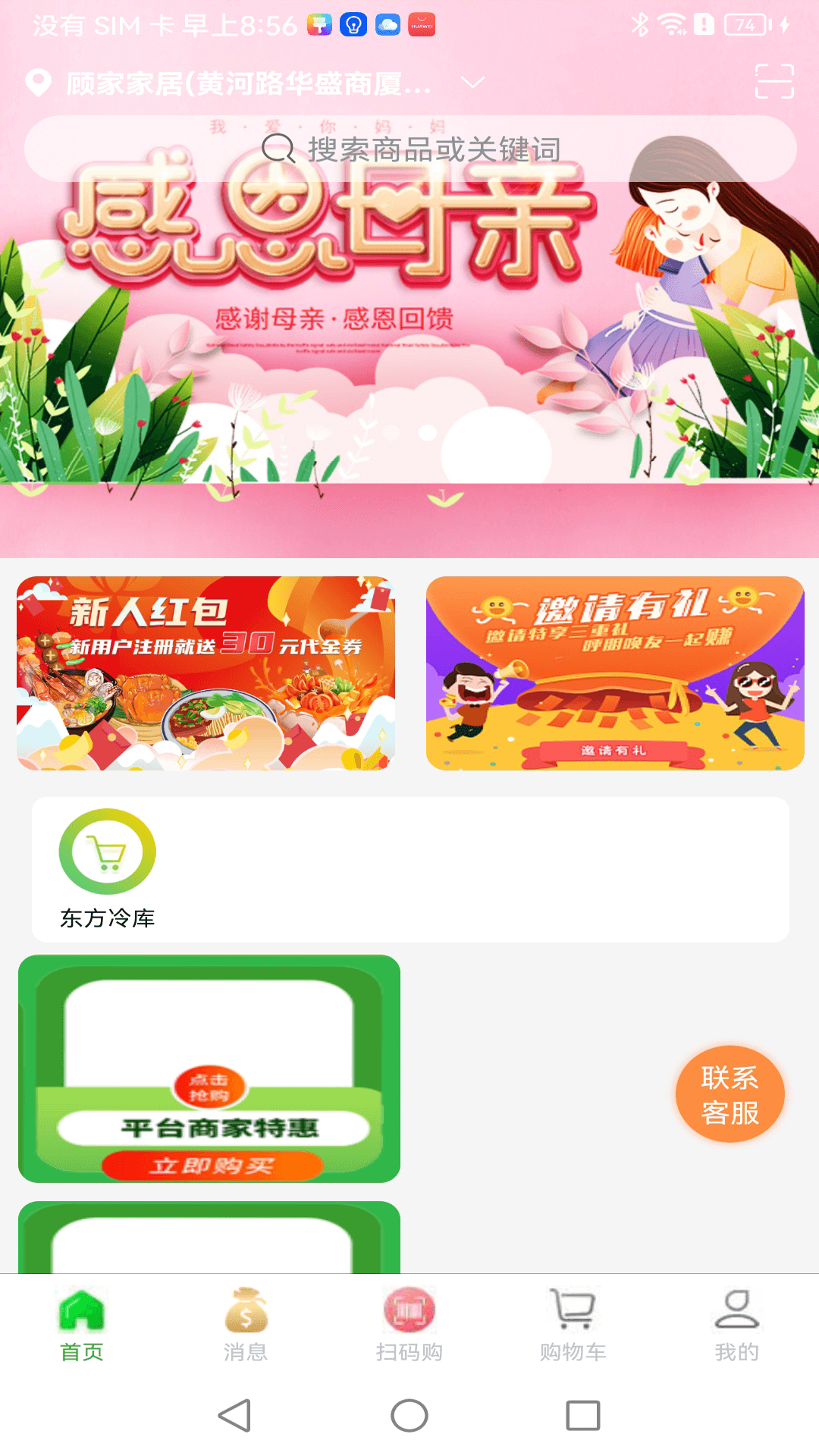
Task: Open the 平台商家特惠 deal card
Action: click(209, 1068)
